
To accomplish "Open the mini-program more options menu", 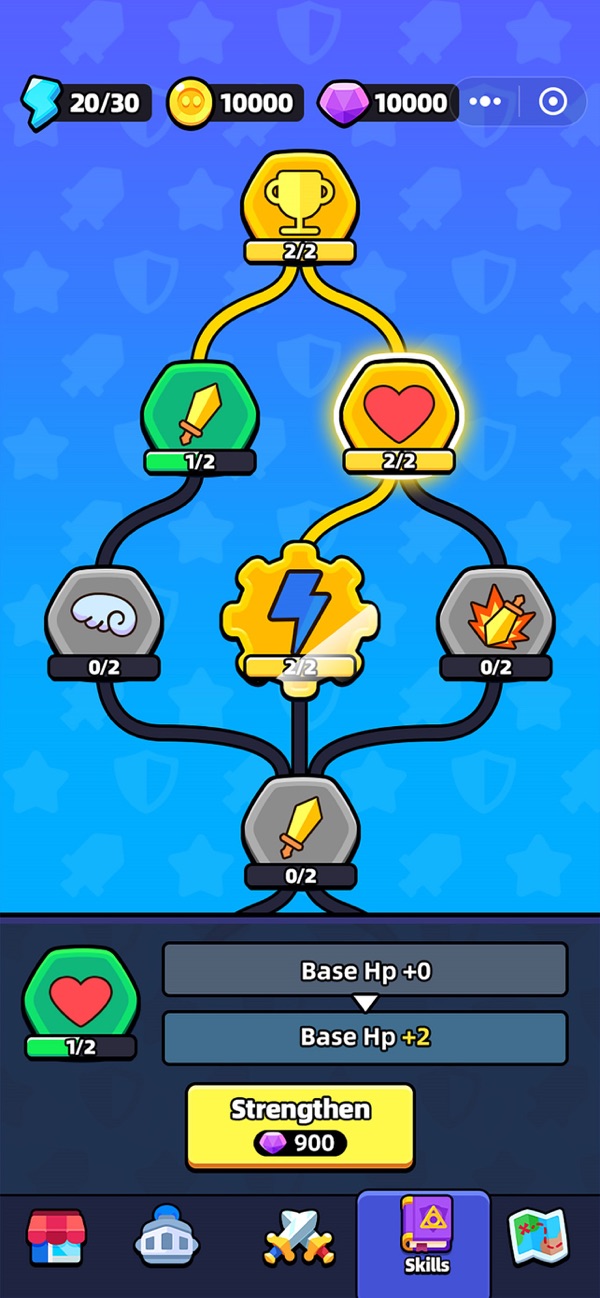I will 485,102.
